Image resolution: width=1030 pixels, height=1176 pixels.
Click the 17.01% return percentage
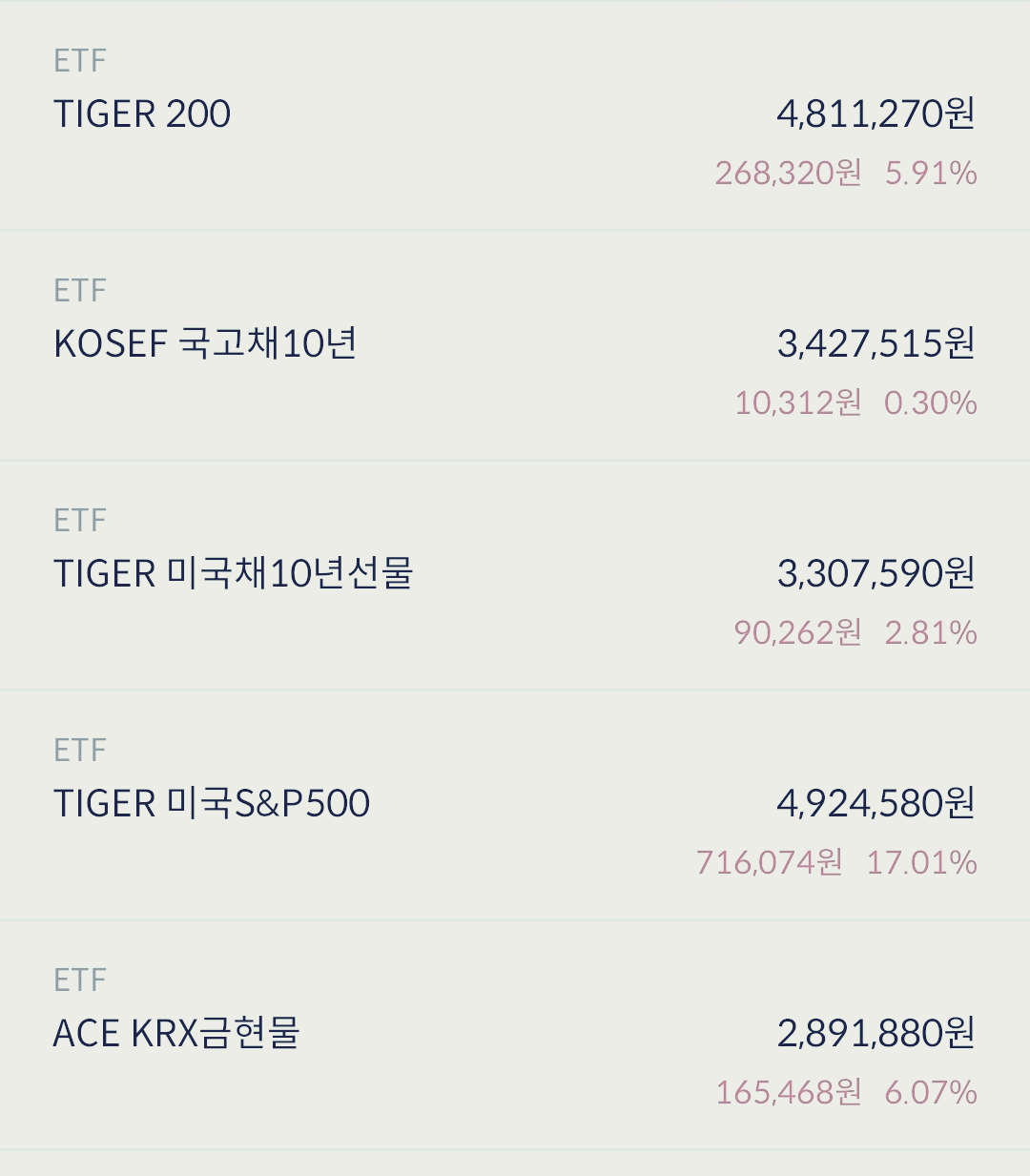[x=922, y=861]
